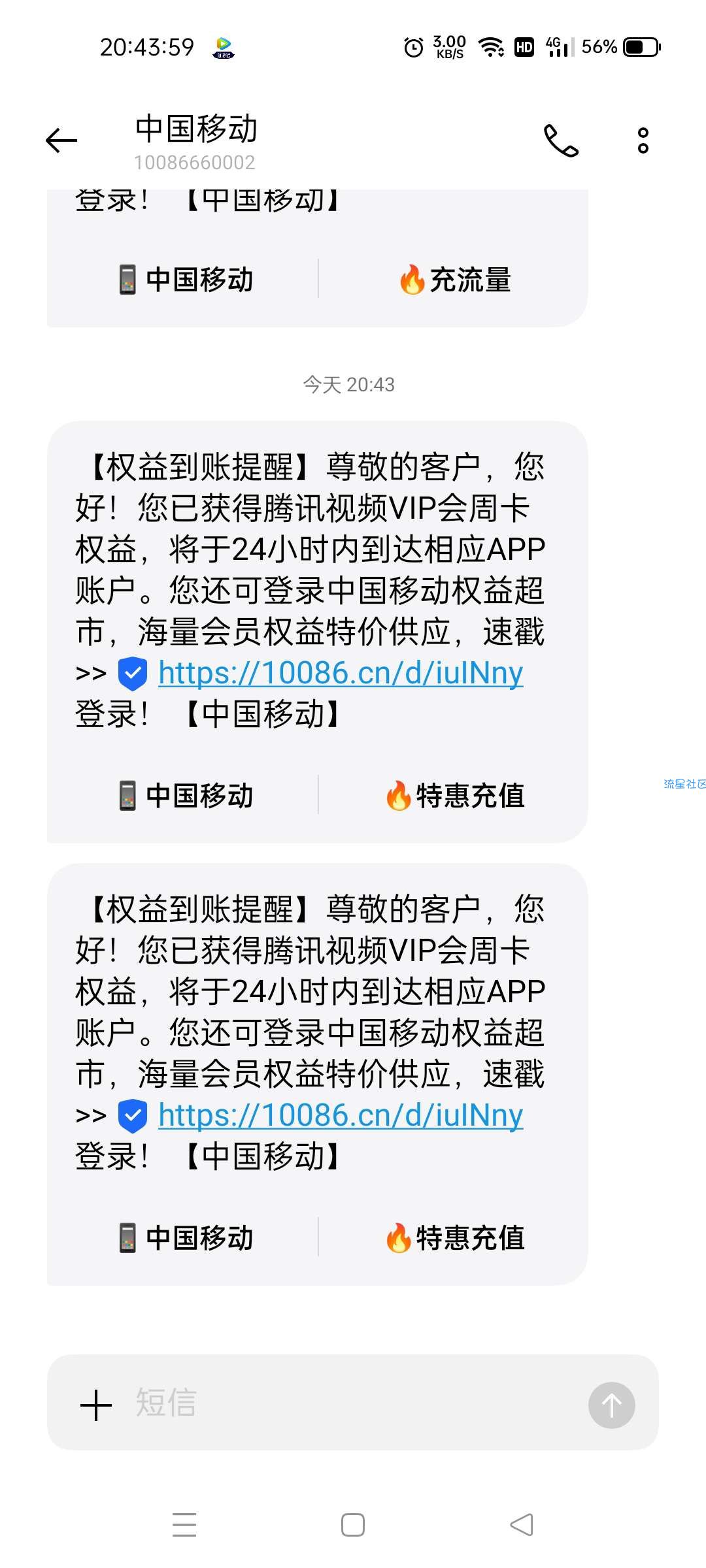Go back to the message list
Screen dimensions: 706x1568
[x=61, y=140]
